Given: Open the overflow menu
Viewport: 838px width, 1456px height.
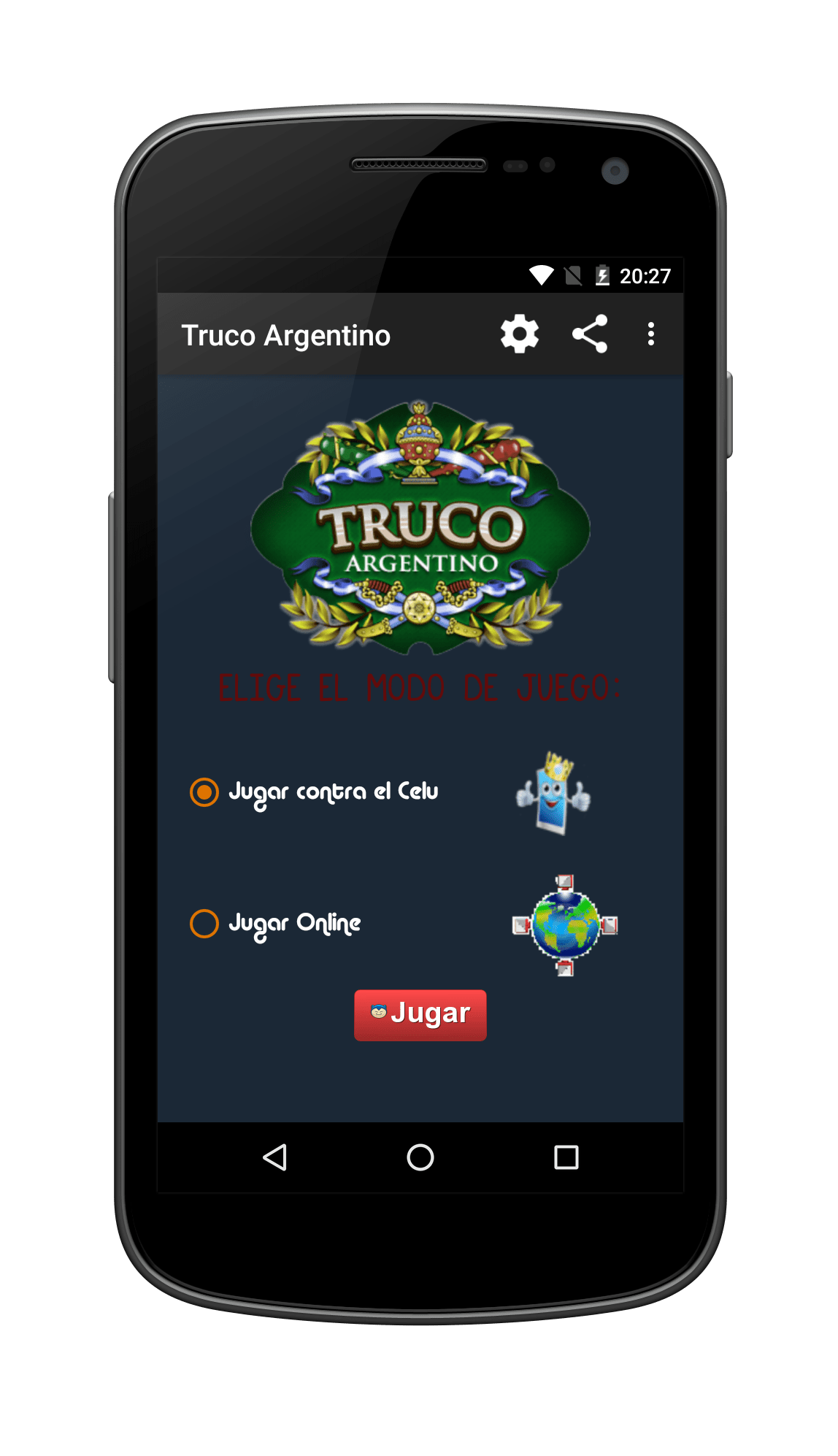Looking at the screenshot, I should (650, 334).
